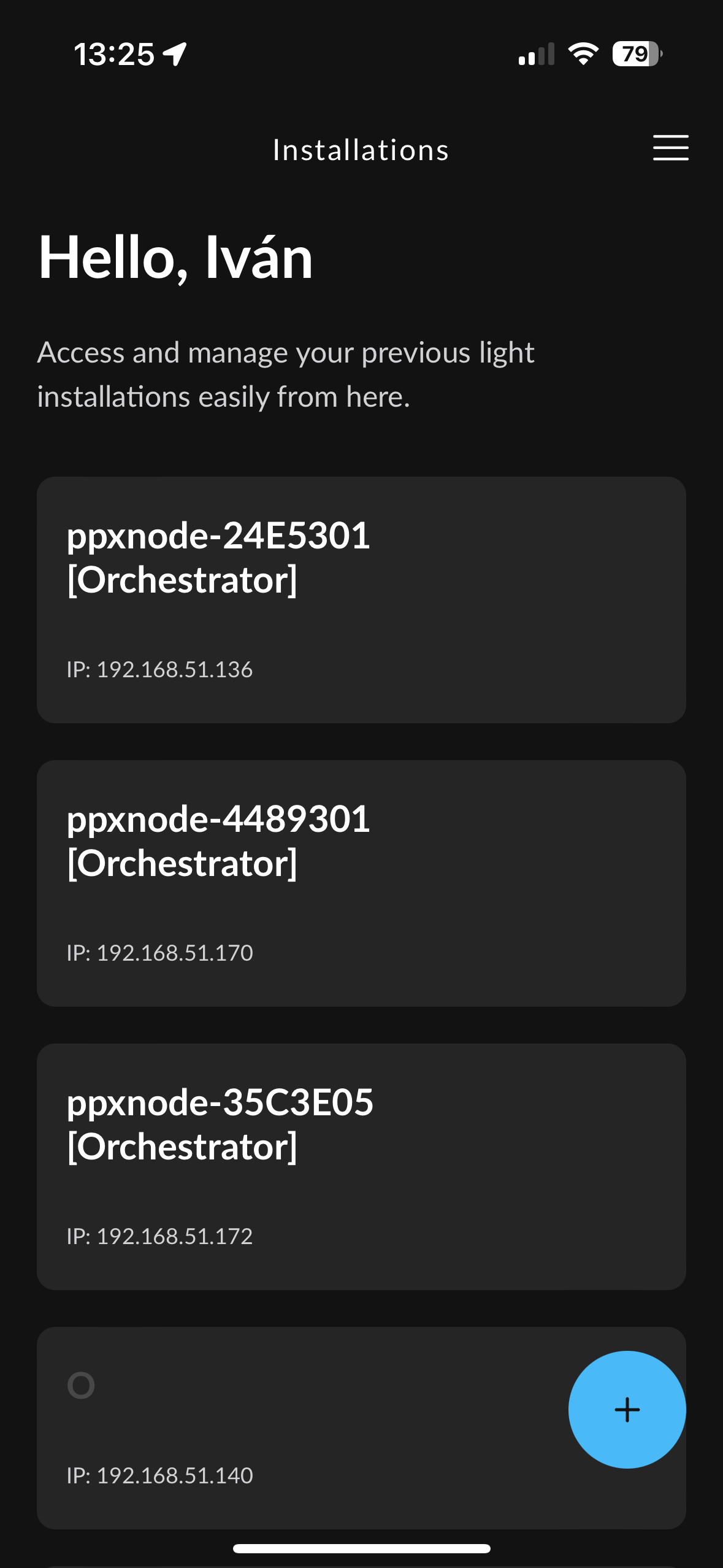The image size is (723, 1568).
Task: Open the hamburger navigation menu
Action: tap(670, 149)
